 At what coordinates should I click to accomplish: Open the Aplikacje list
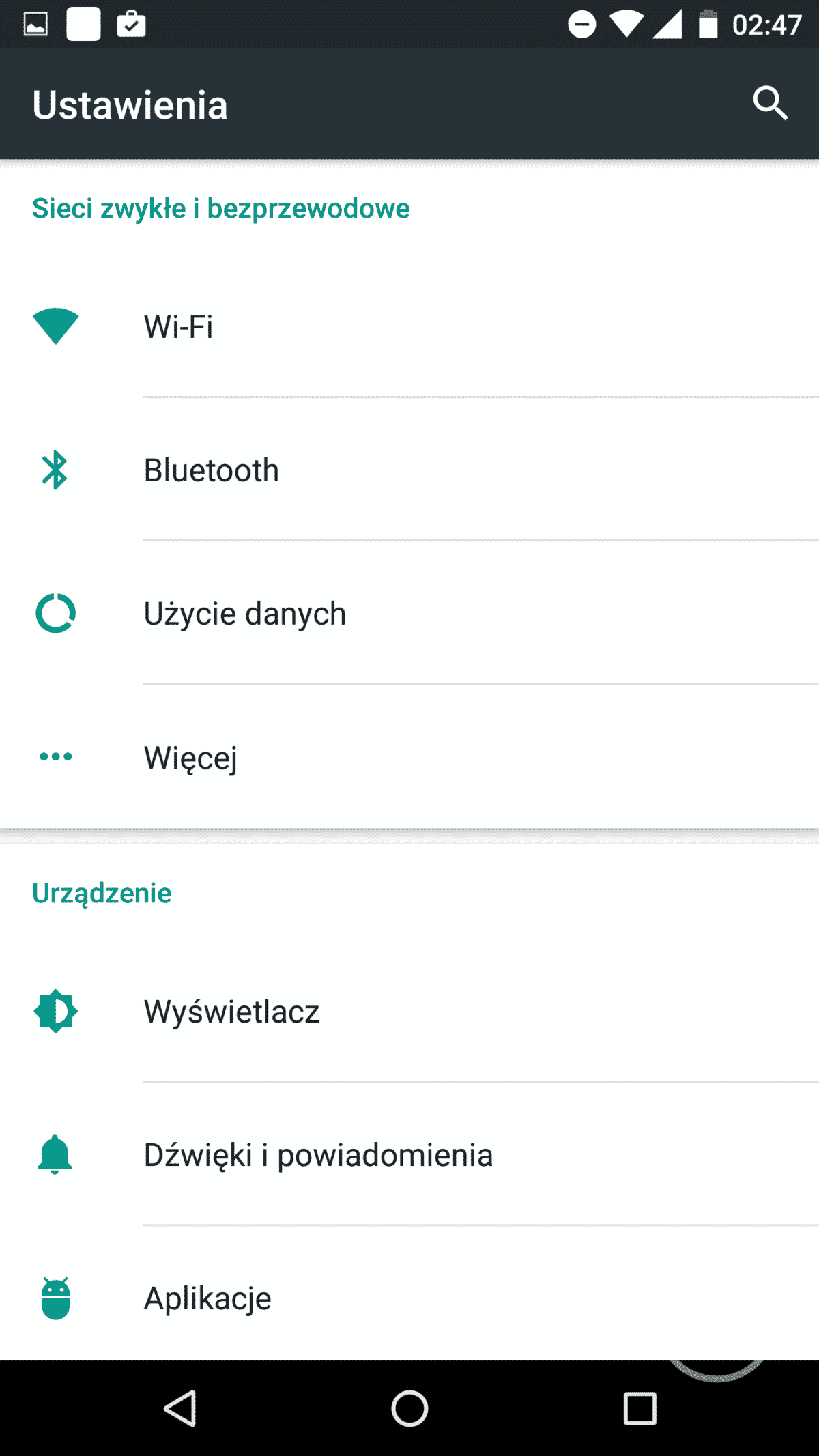[409, 1298]
